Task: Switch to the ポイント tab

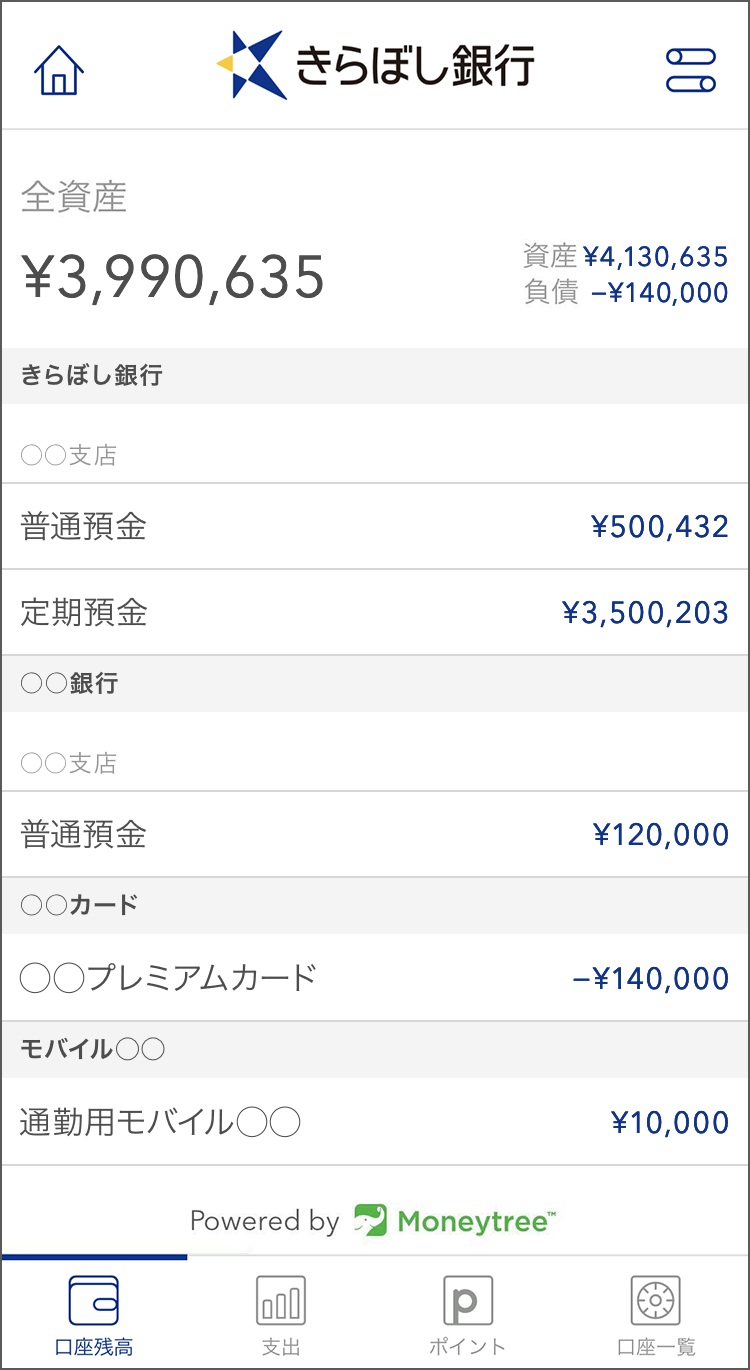Action: [x=468, y=1315]
